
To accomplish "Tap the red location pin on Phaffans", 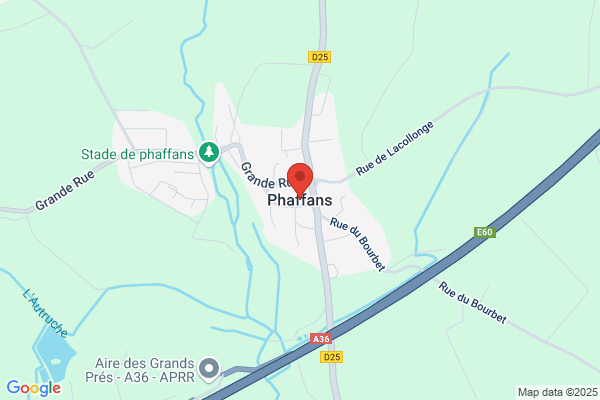I will 300,180.
